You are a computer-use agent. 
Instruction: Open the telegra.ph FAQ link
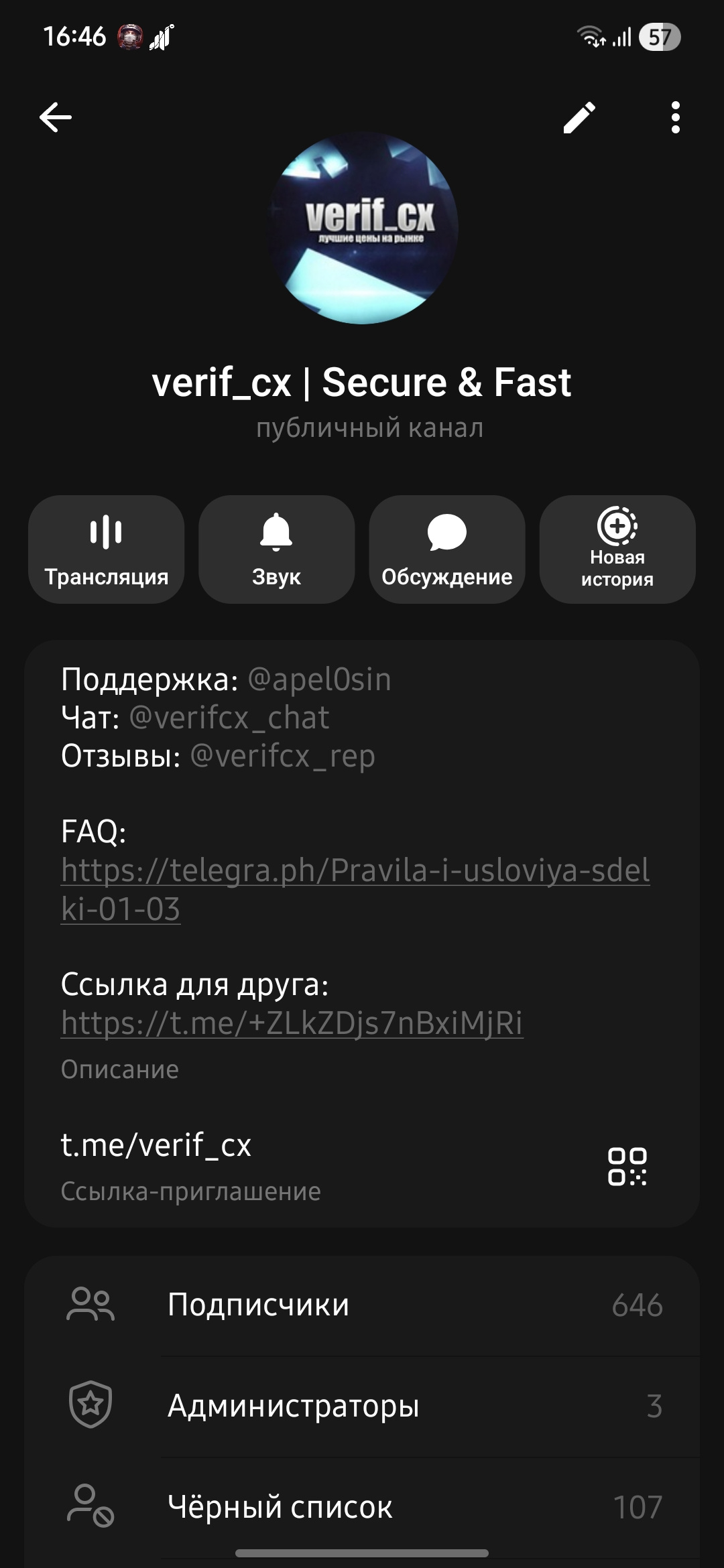[355, 870]
